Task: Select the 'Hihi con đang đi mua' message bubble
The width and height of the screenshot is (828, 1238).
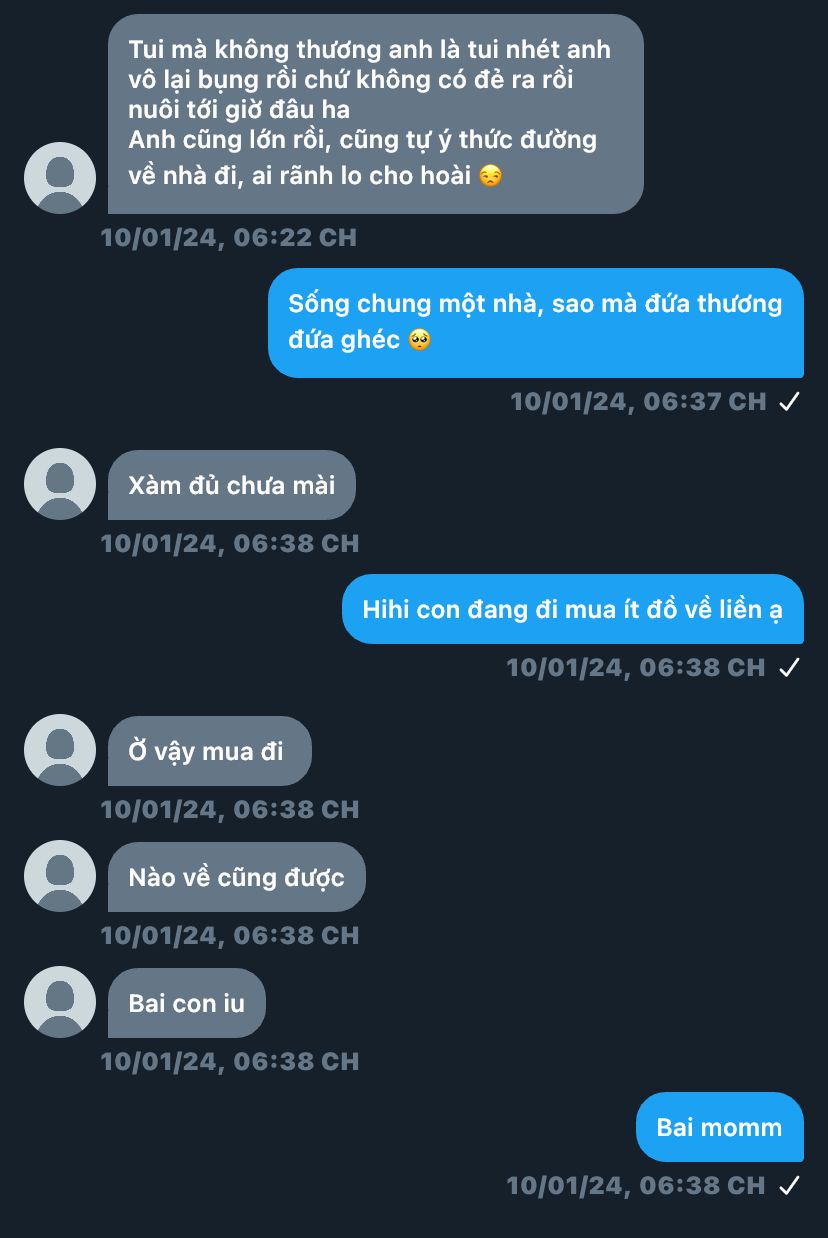Action: (x=572, y=609)
